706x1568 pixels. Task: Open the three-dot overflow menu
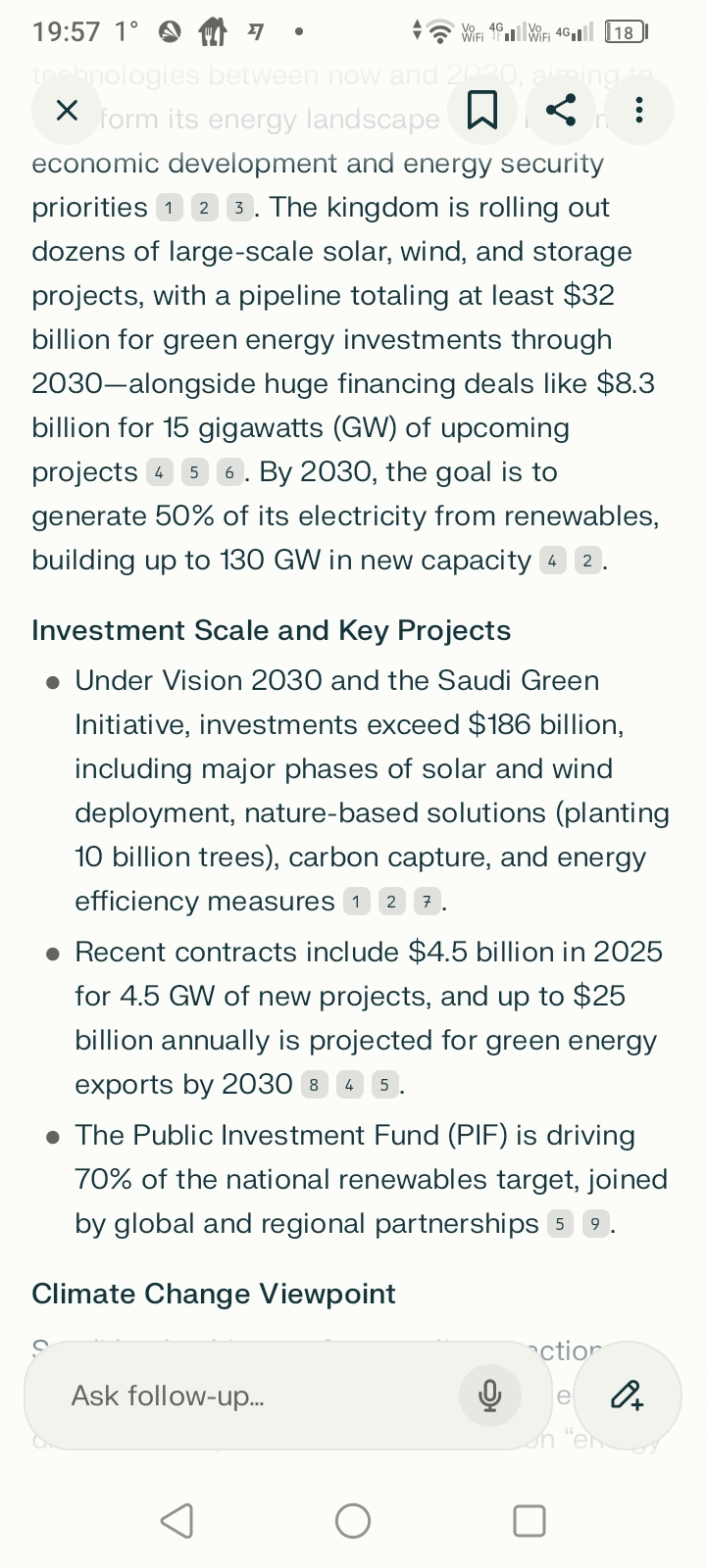coord(639,110)
